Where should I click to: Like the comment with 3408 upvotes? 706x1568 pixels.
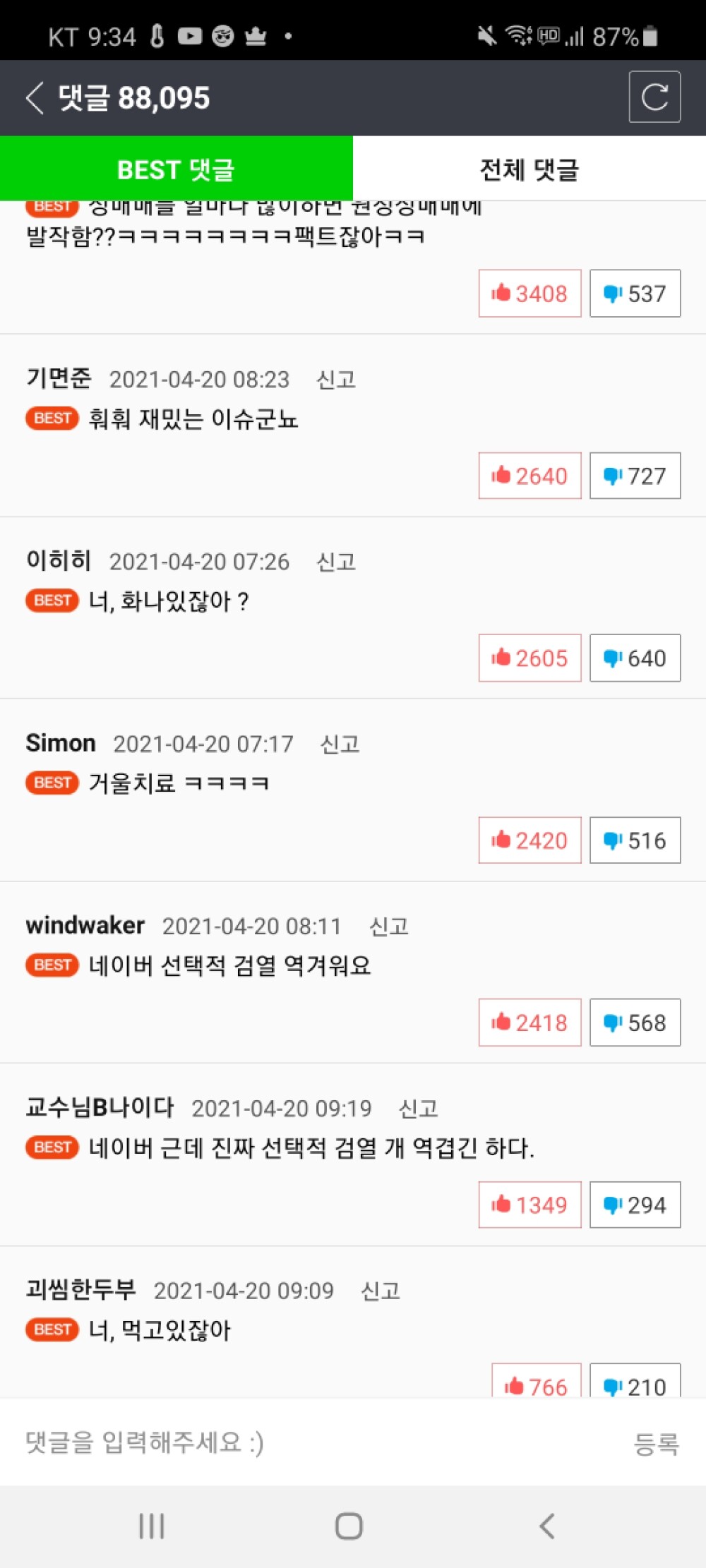coord(529,294)
